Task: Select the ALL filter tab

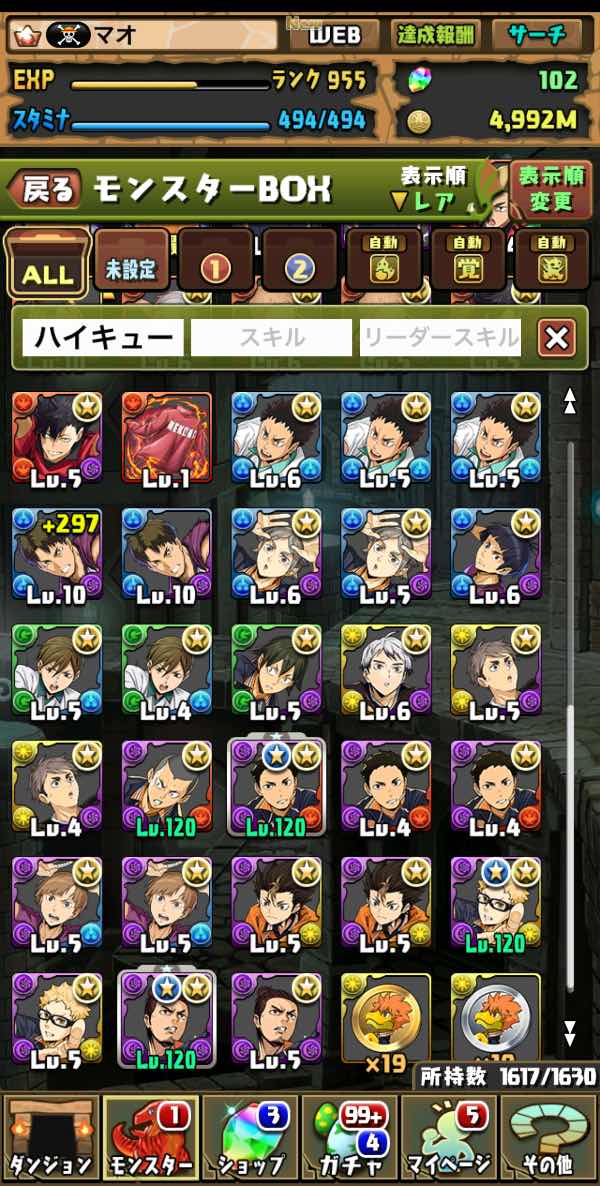Action: pyautogui.click(x=47, y=264)
